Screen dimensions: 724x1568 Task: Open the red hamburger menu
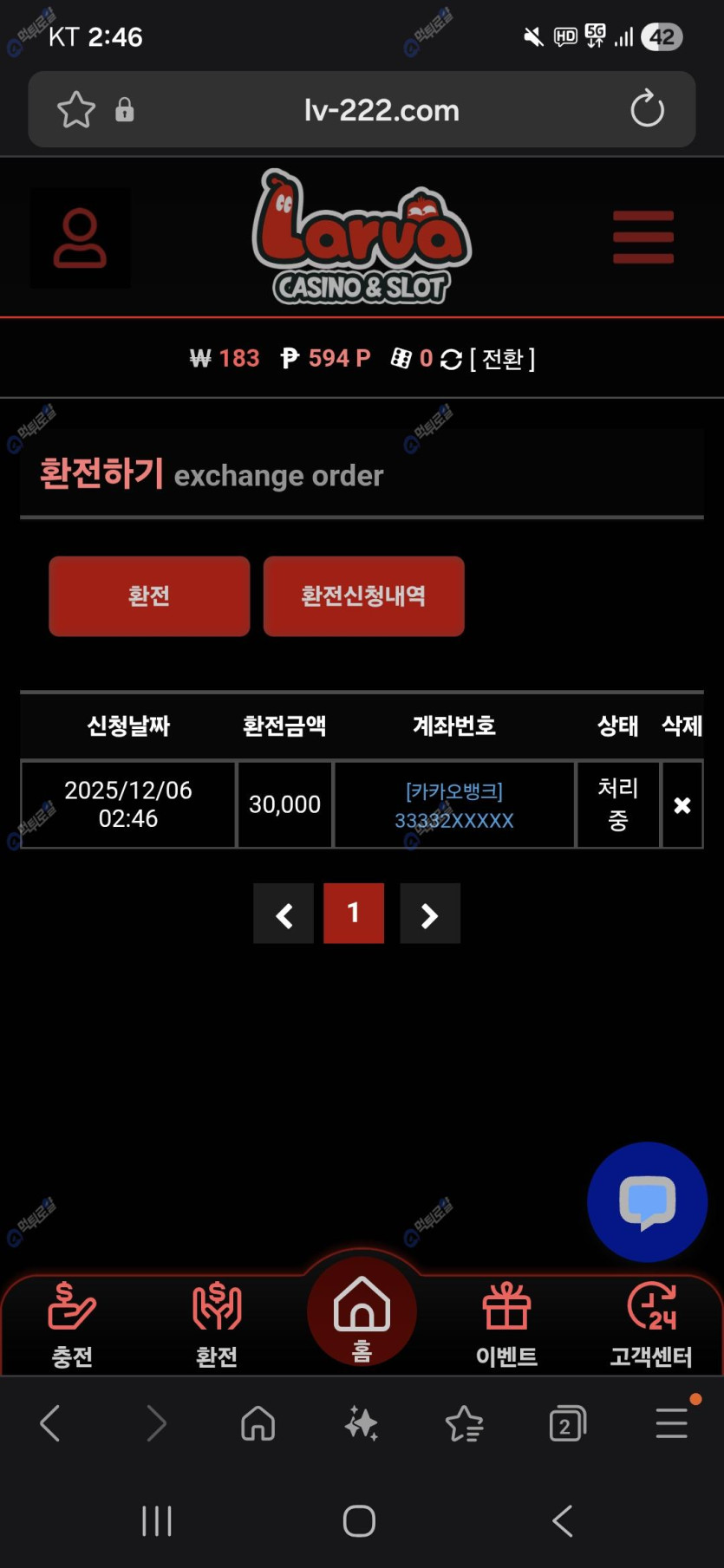pyautogui.click(x=642, y=237)
